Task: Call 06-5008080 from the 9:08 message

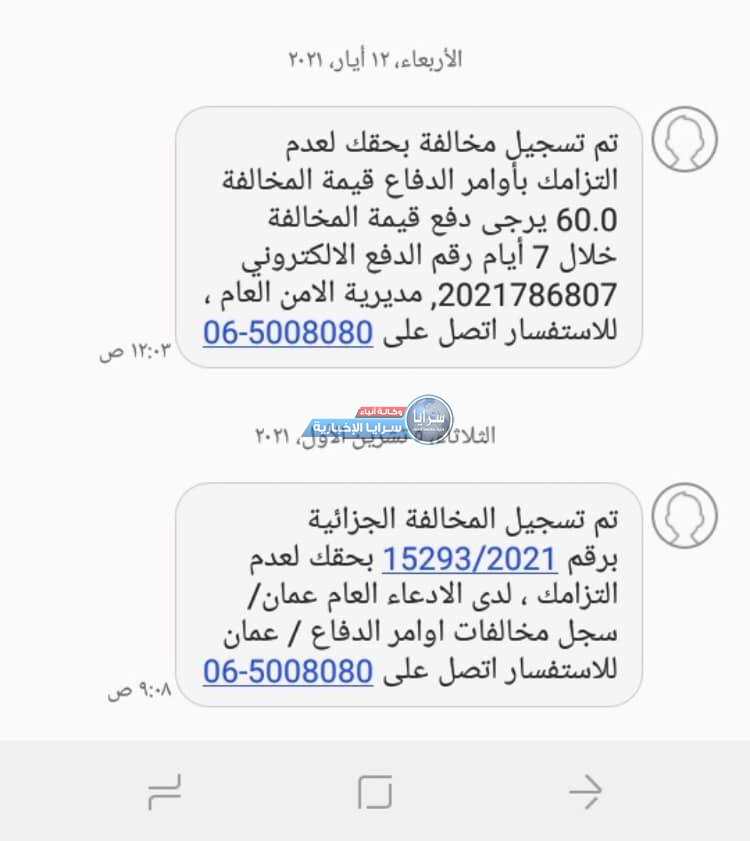Action: 288,672
